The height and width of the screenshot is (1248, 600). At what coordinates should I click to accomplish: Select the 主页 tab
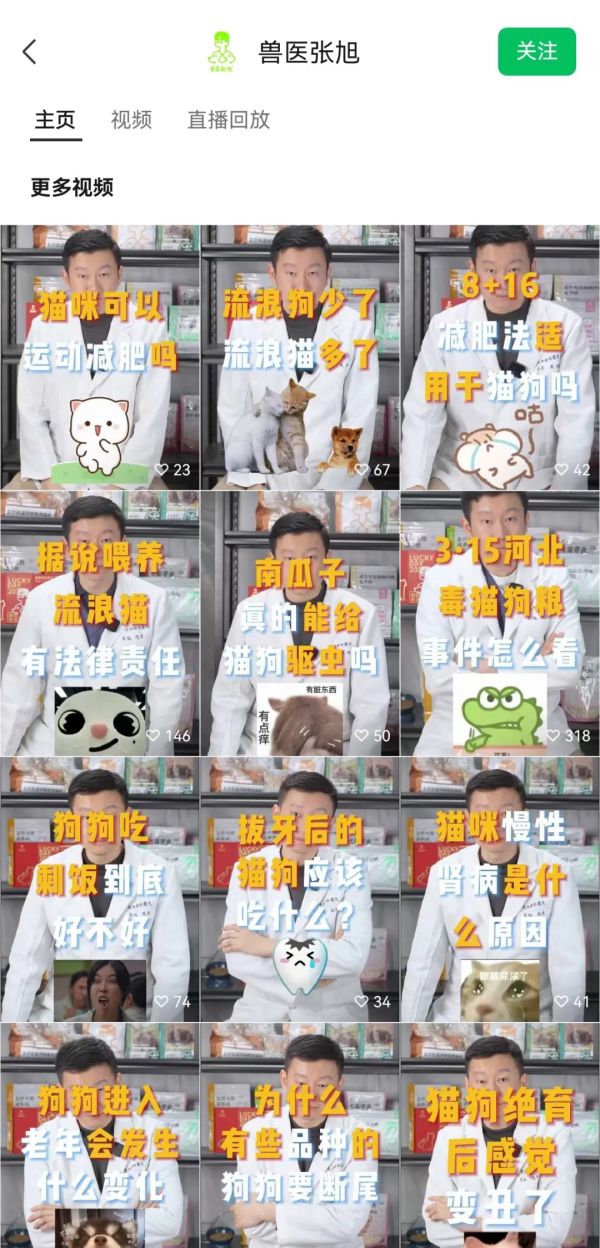click(x=55, y=120)
